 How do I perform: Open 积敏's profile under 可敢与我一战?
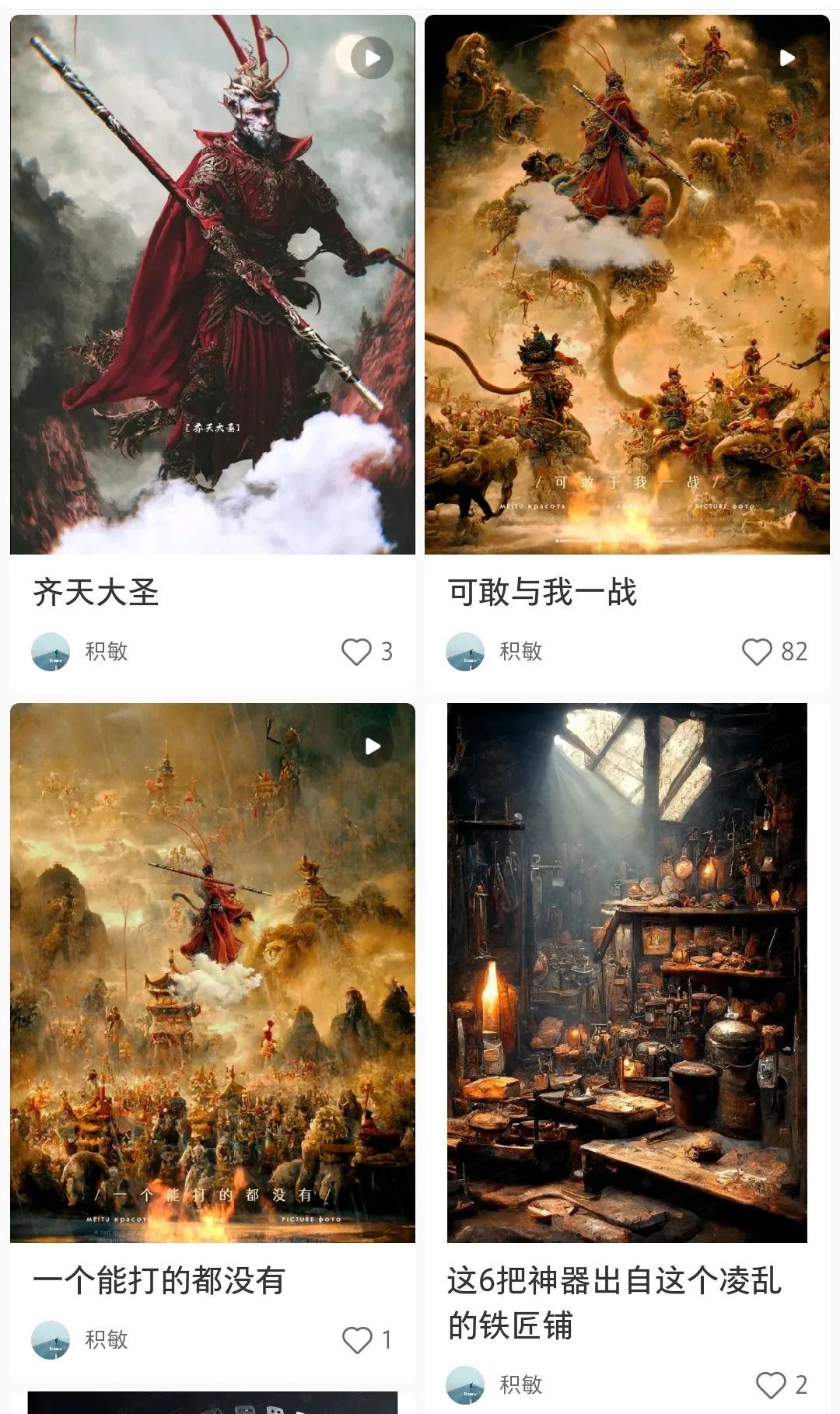tap(466, 651)
